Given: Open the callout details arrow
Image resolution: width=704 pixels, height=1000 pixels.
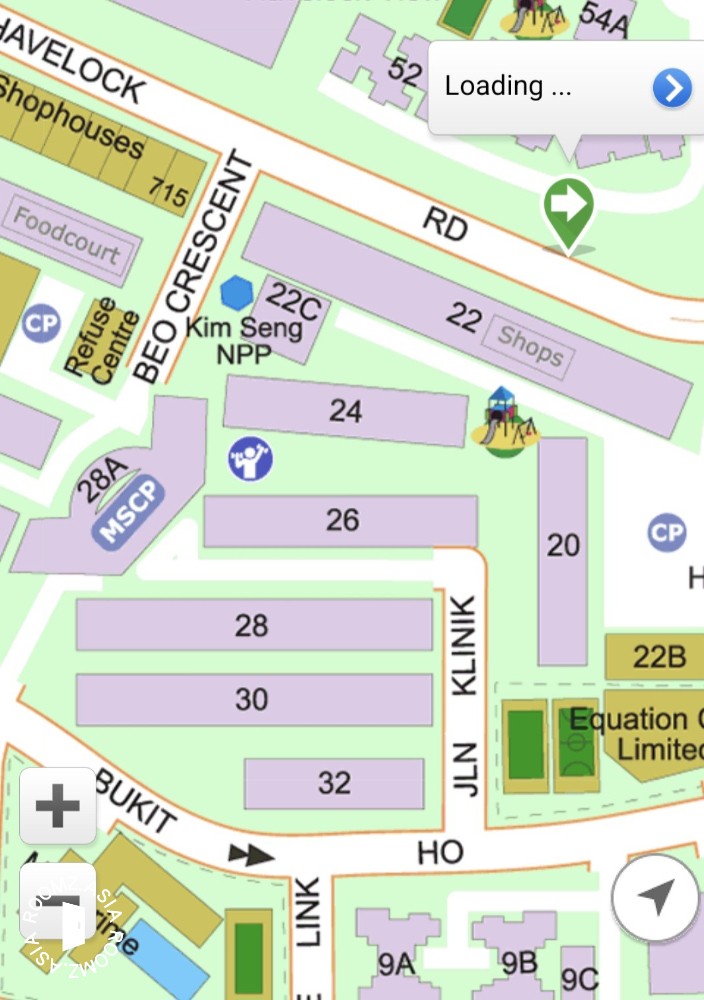Looking at the screenshot, I should [x=672, y=88].
